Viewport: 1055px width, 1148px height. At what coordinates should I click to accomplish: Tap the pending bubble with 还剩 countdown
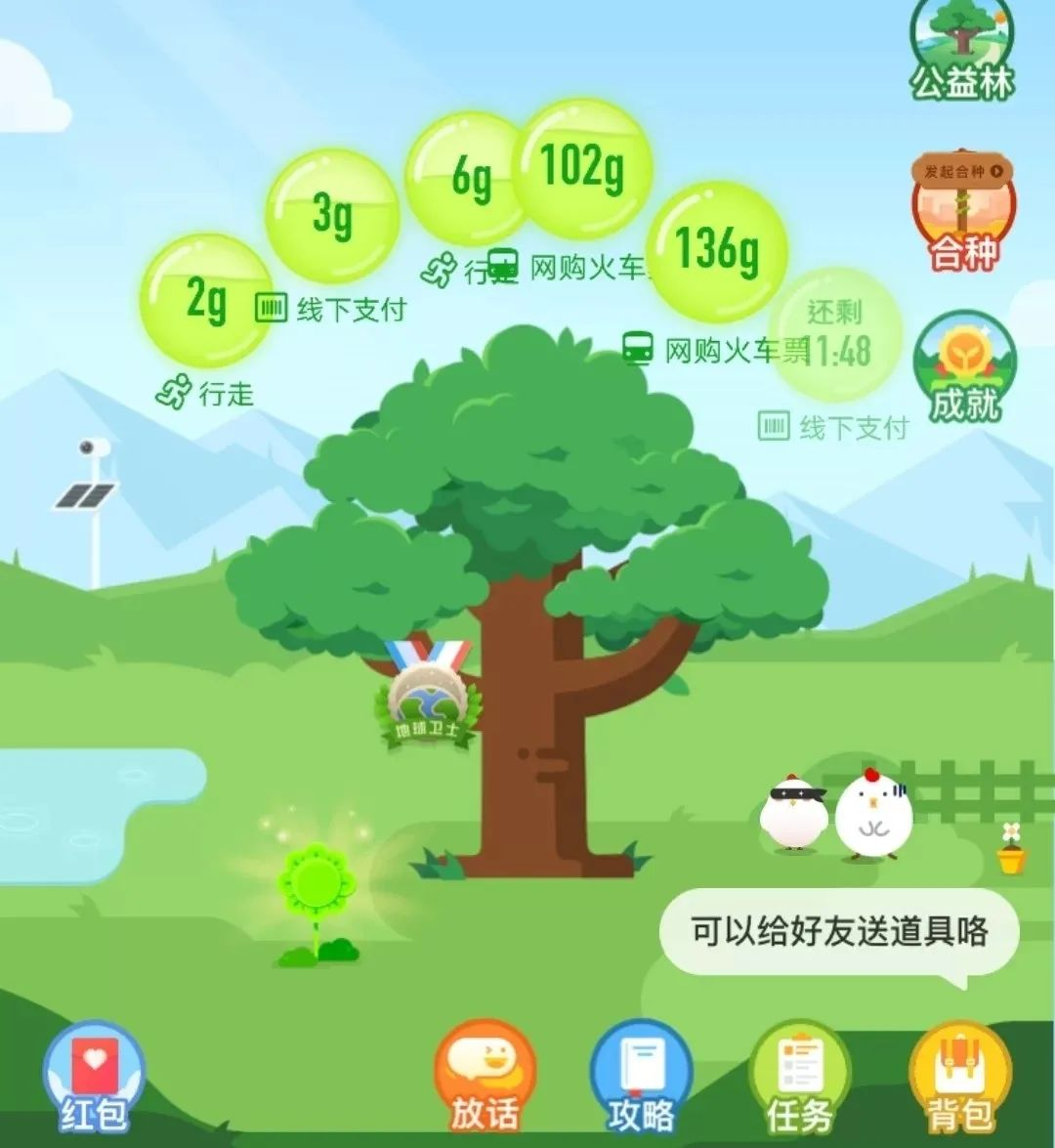834,334
